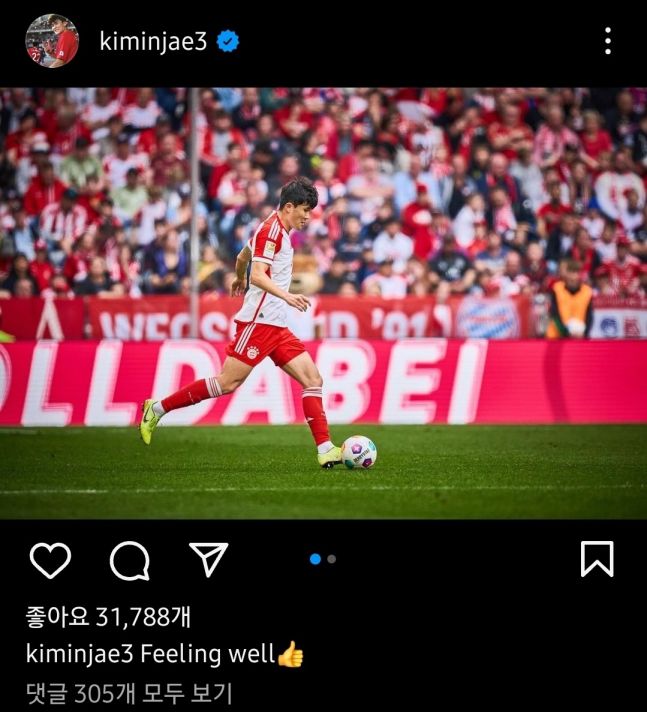Image resolution: width=647 pixels, height=712 pixels.
Task: Open the post photo of the football player
Action: coord(323,303)
